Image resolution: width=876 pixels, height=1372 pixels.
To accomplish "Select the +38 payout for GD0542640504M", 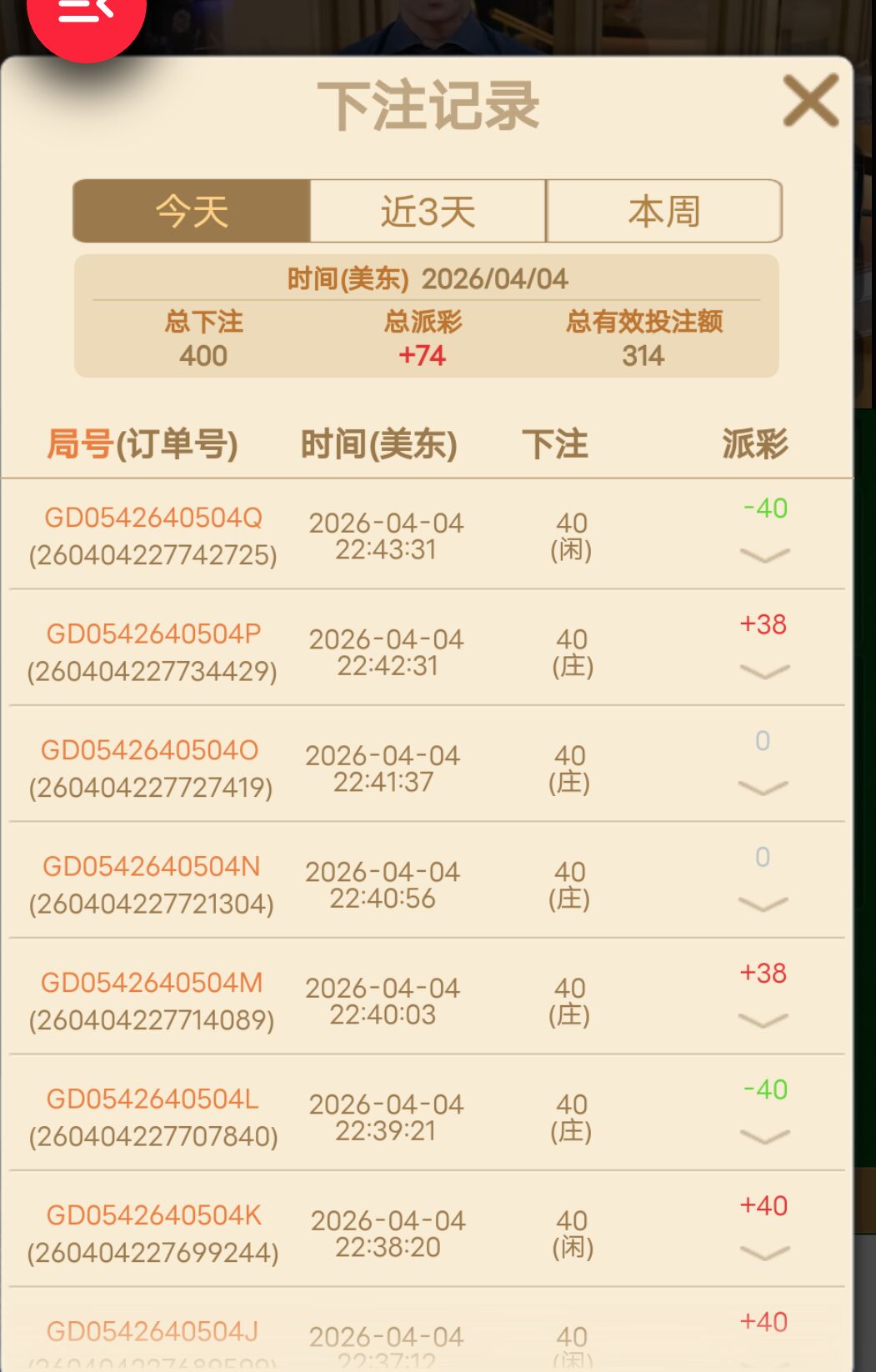I will [763, 973].
